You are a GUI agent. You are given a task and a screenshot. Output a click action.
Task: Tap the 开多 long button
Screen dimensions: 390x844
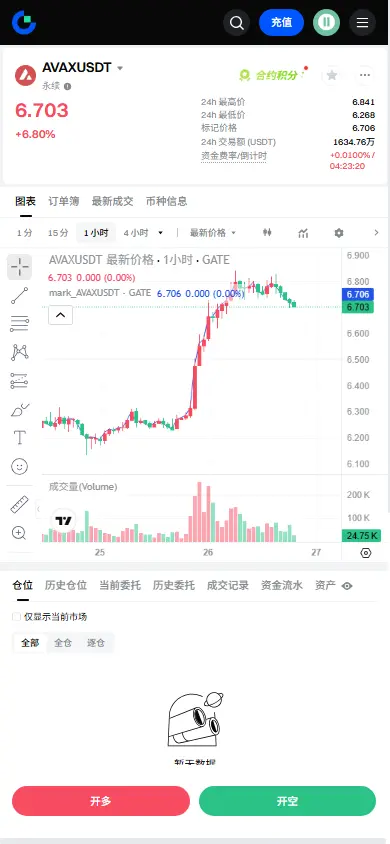coord(101,801)
